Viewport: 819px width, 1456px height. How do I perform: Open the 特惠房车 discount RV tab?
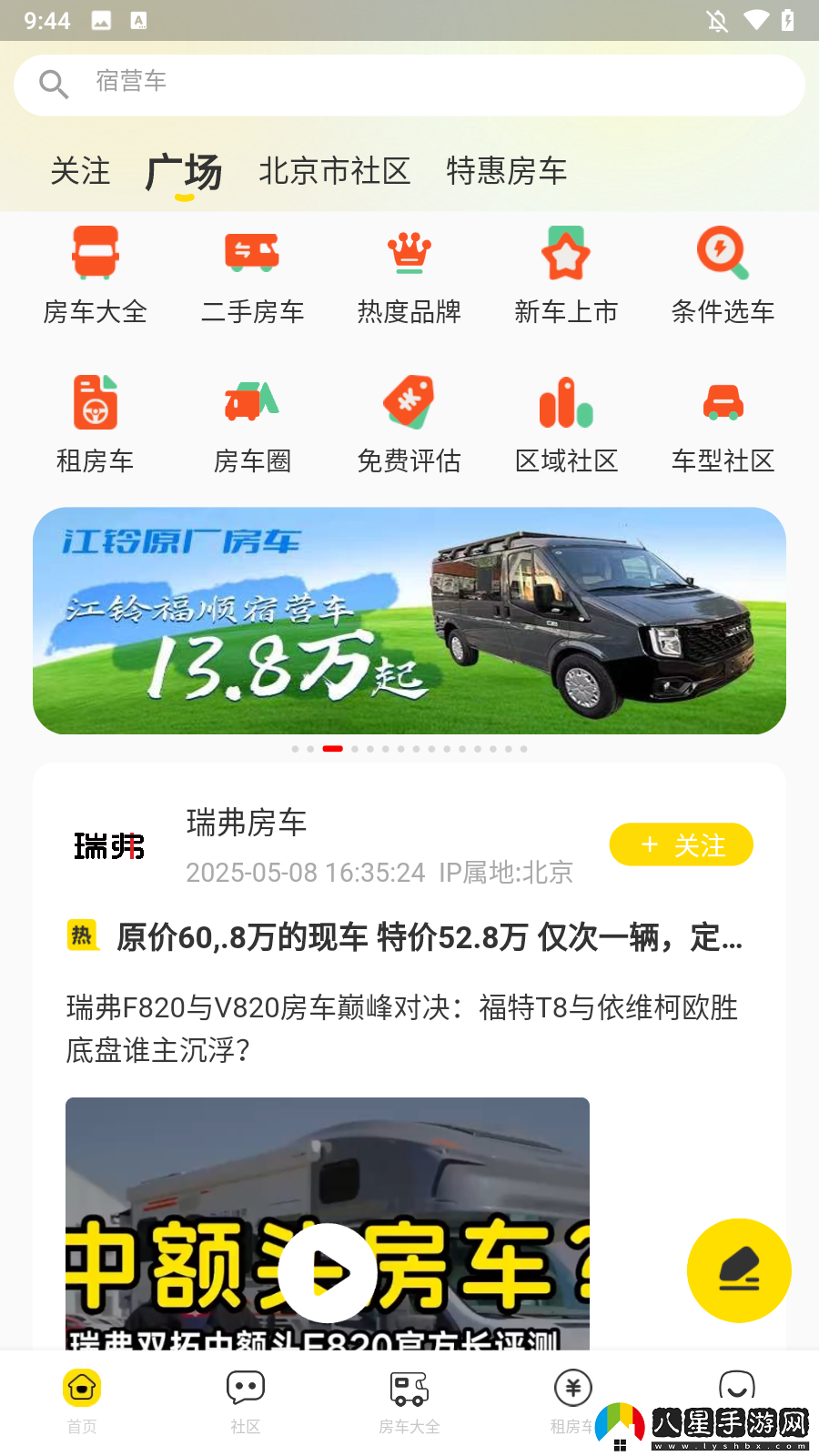pyautogui.click(x=506, y=172)
